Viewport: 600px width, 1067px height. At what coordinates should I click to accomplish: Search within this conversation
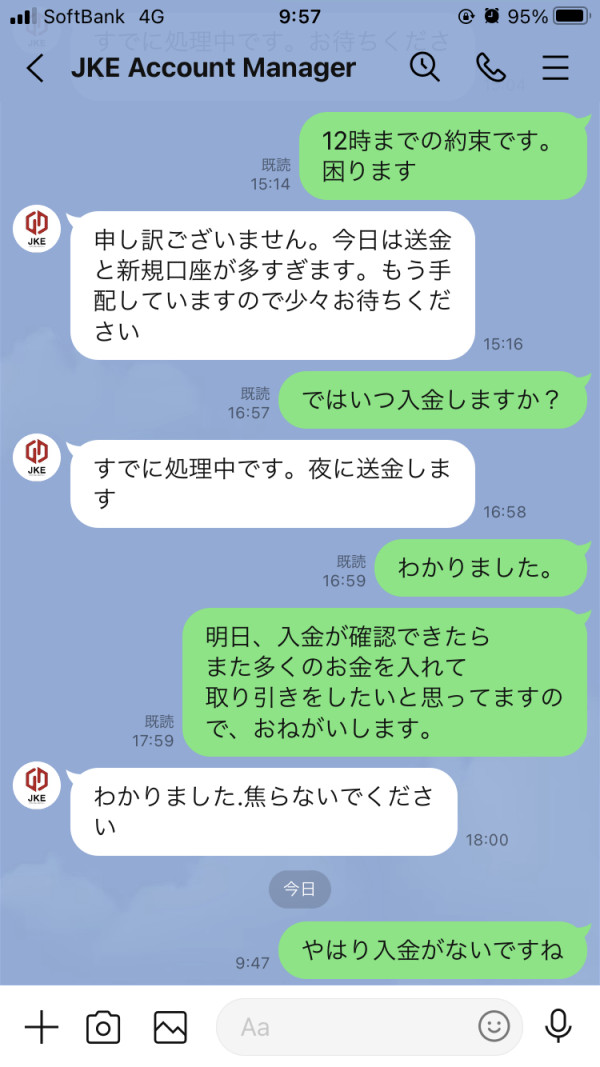pyautogui.click(x=424, y=67)
